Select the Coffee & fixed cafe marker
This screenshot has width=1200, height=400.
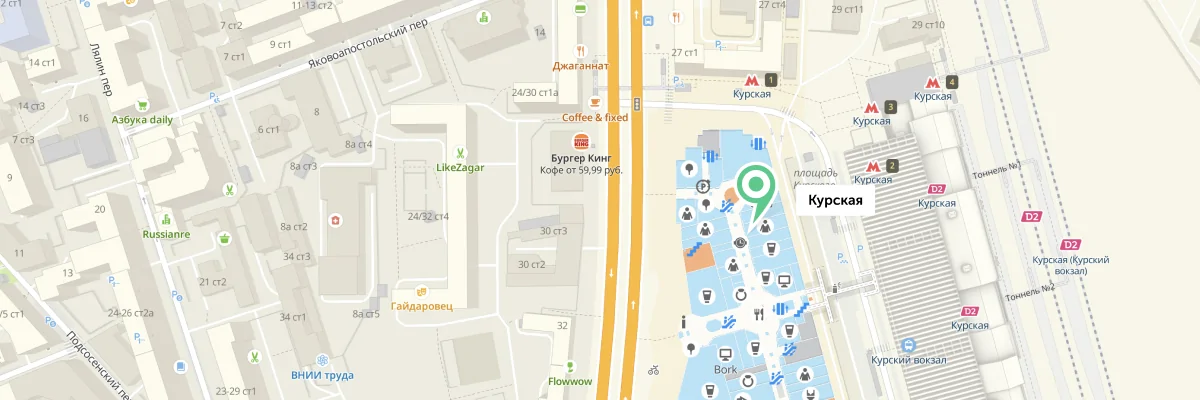[594, 102]
